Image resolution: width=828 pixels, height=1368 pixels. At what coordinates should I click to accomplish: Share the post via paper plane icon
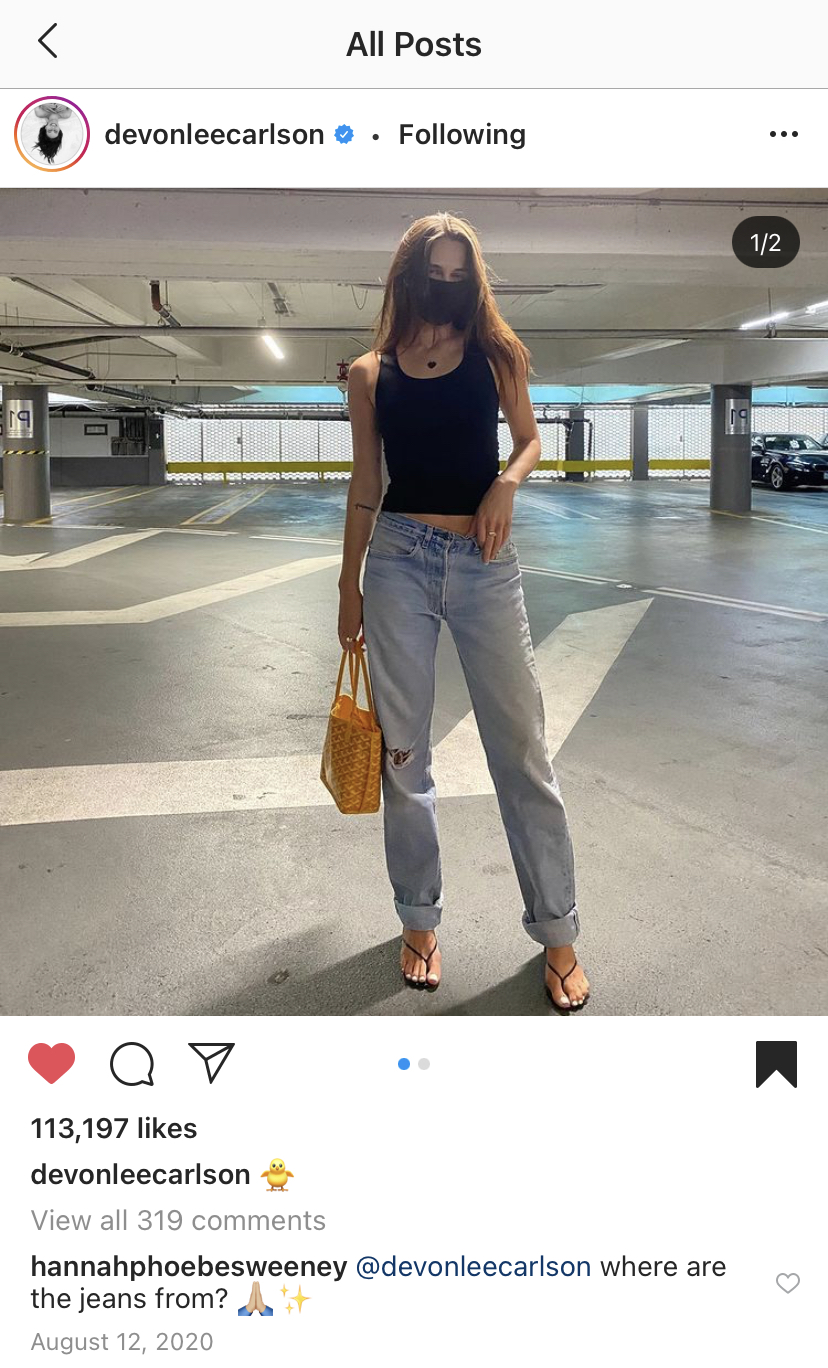211,1063
